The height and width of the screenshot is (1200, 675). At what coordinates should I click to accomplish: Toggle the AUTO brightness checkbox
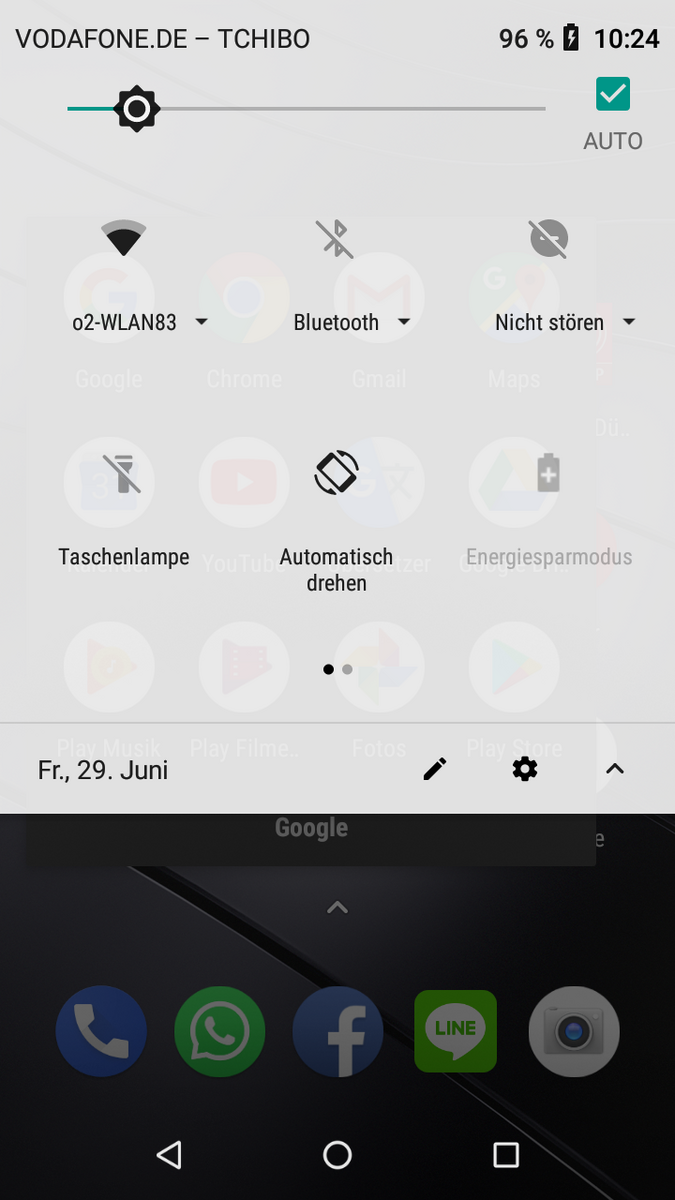point(612,95)
